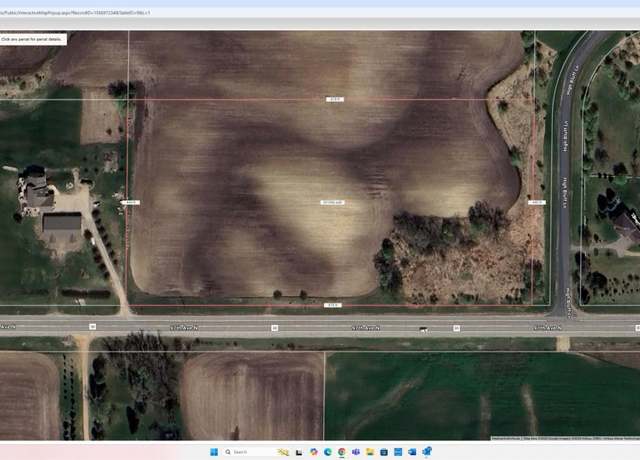Image resolution: width=640 pixels, height=460 pixels.
Task: Open the Edge browser taskbar icon
Action: tap(327, 452)
